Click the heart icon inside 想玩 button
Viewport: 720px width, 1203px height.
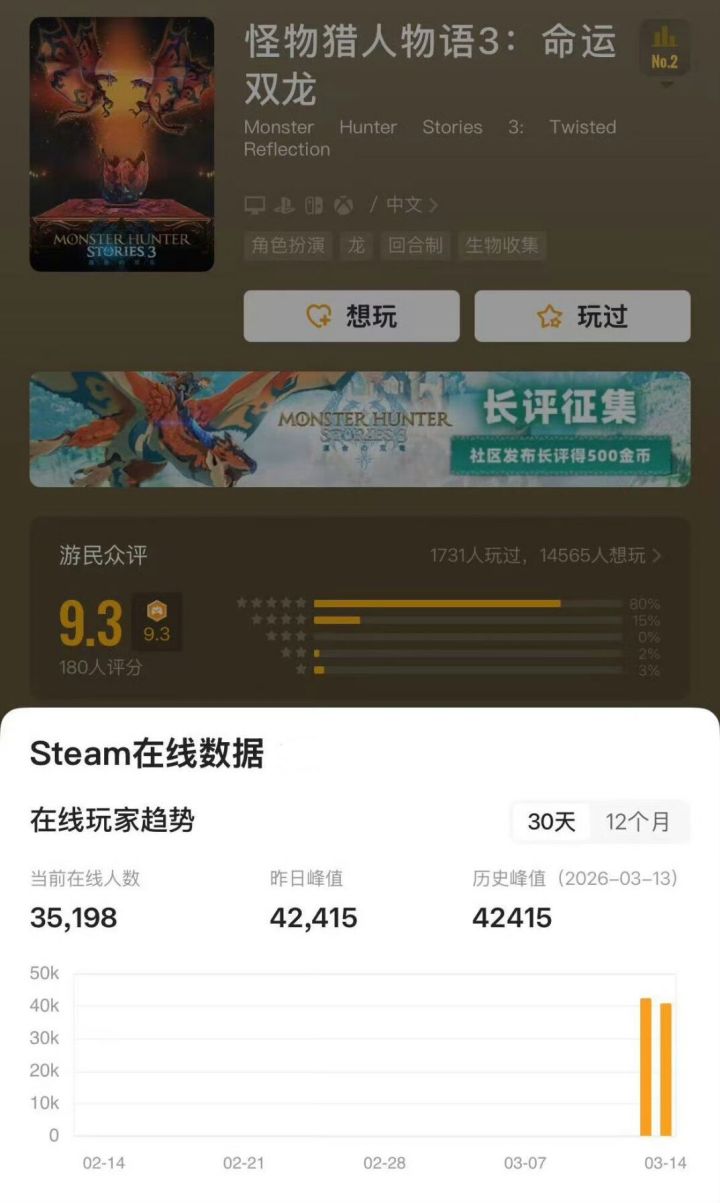click(318, 315)
